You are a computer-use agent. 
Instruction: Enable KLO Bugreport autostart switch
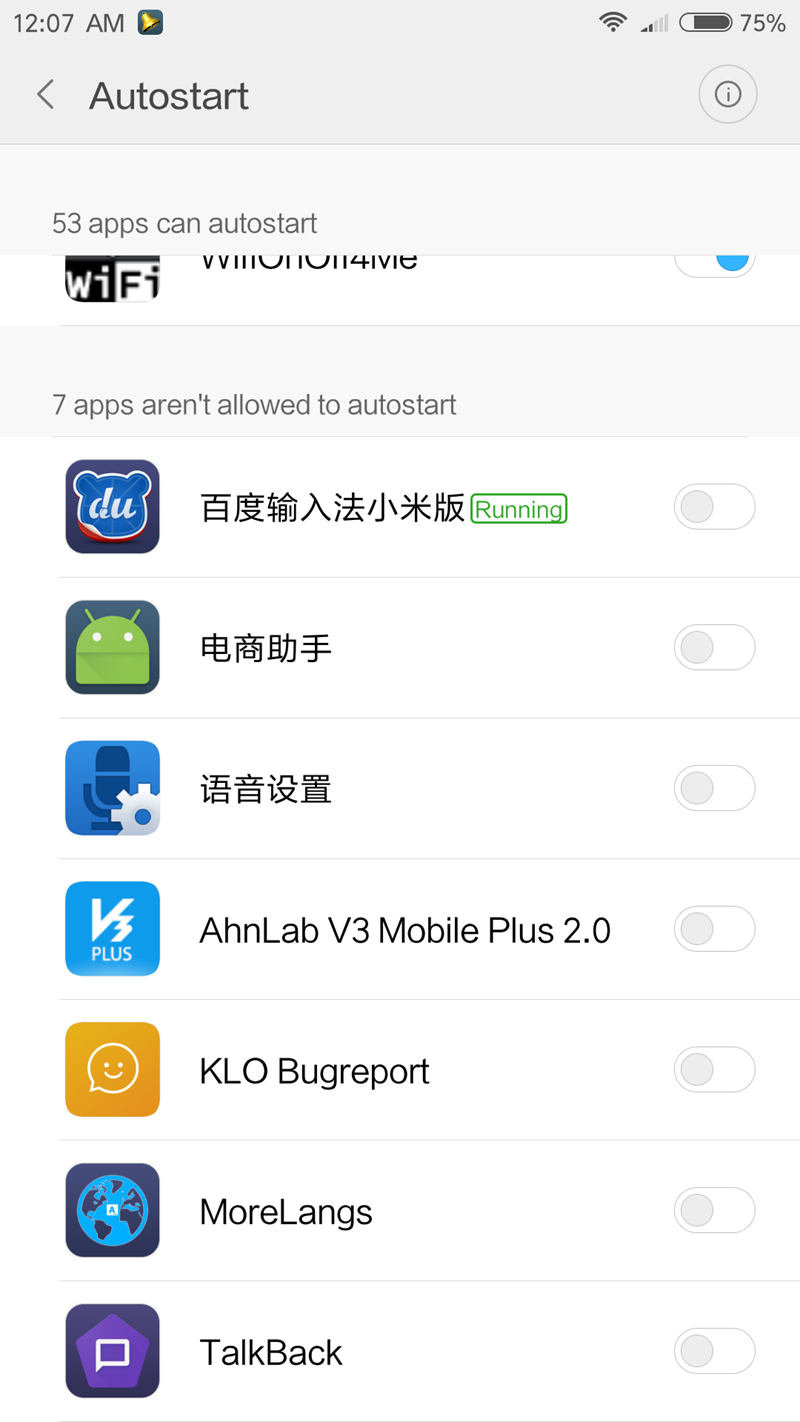click(x=714, y=1071)
